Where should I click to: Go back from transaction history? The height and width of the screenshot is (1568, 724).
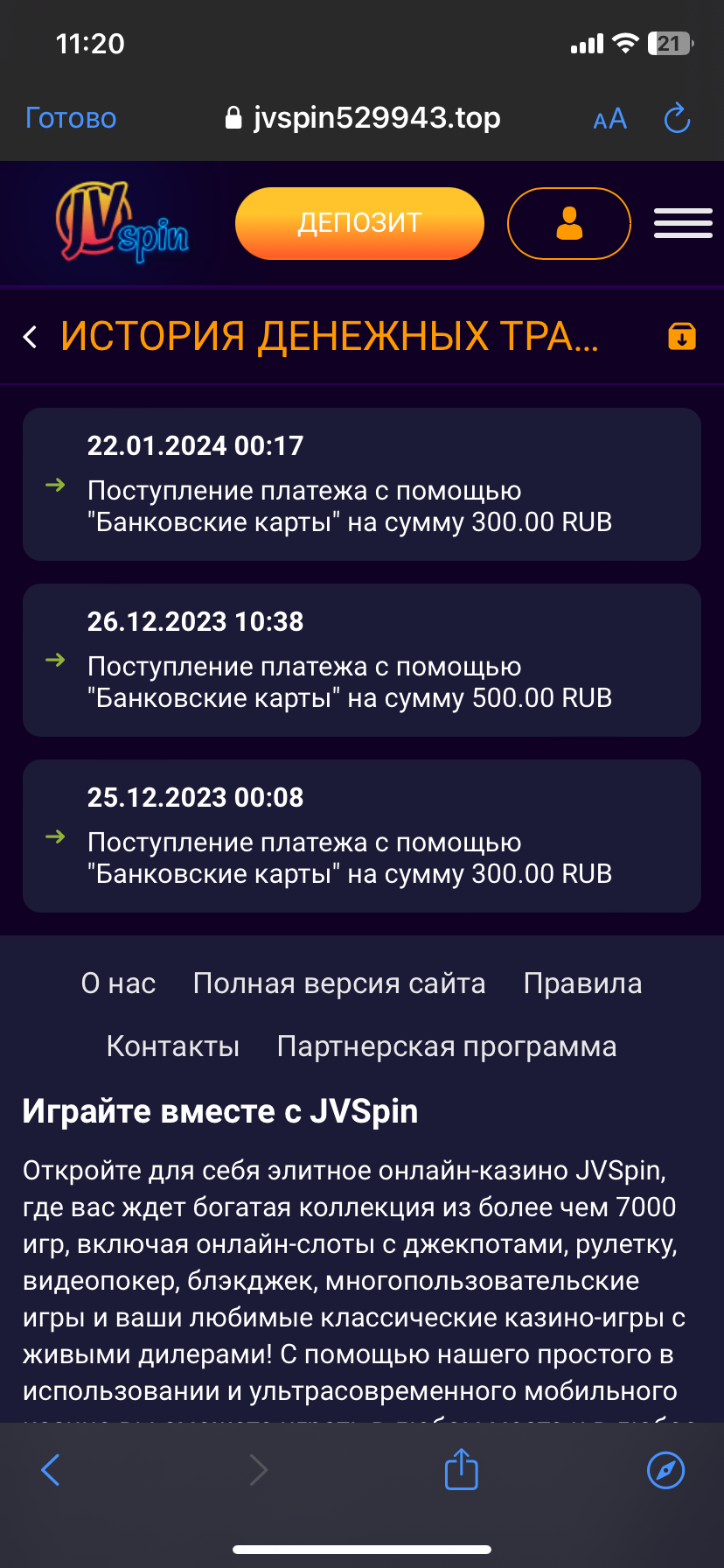click(31, 337)
